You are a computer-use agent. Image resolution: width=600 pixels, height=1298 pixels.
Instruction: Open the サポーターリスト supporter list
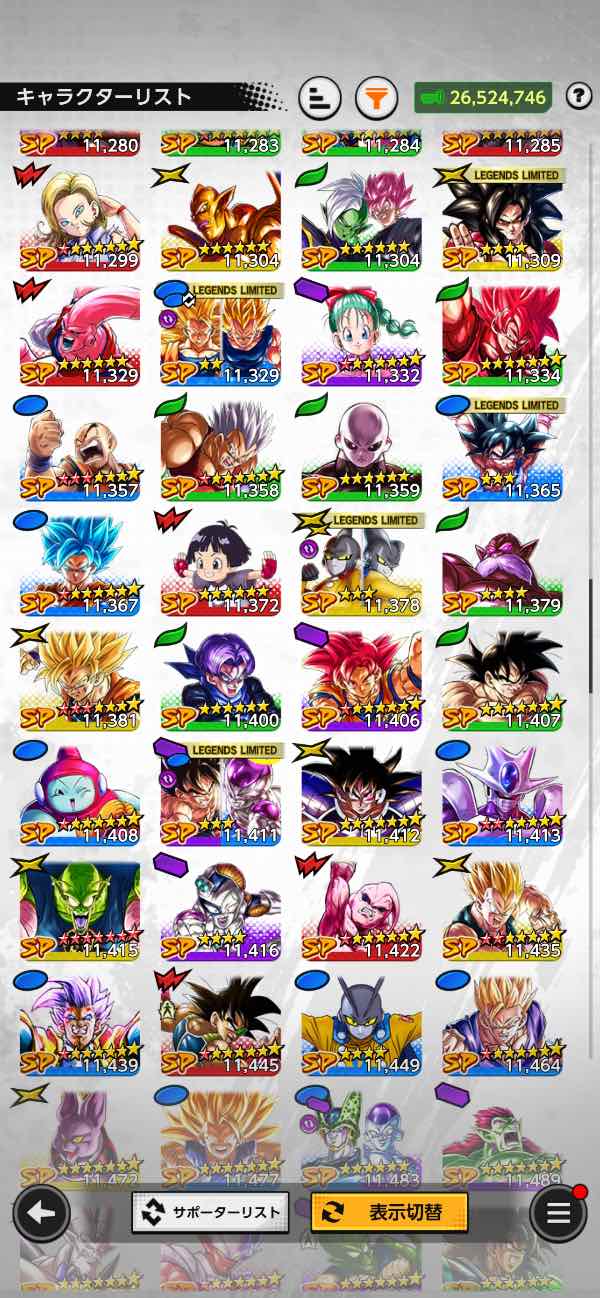210,1212
